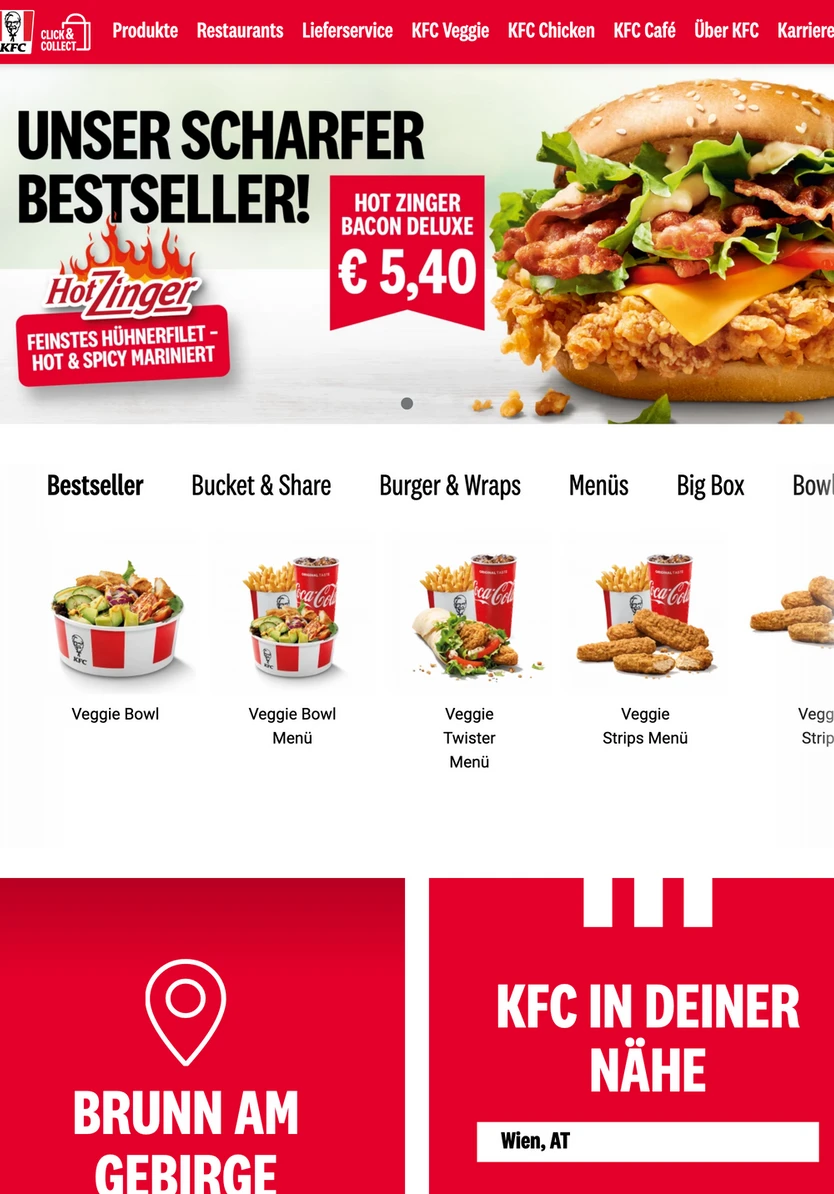Screen dimensions: 834x1194
Task: Switch to Burger & Wraps tab
Action: pyautogui.click(x=450, y=486)
